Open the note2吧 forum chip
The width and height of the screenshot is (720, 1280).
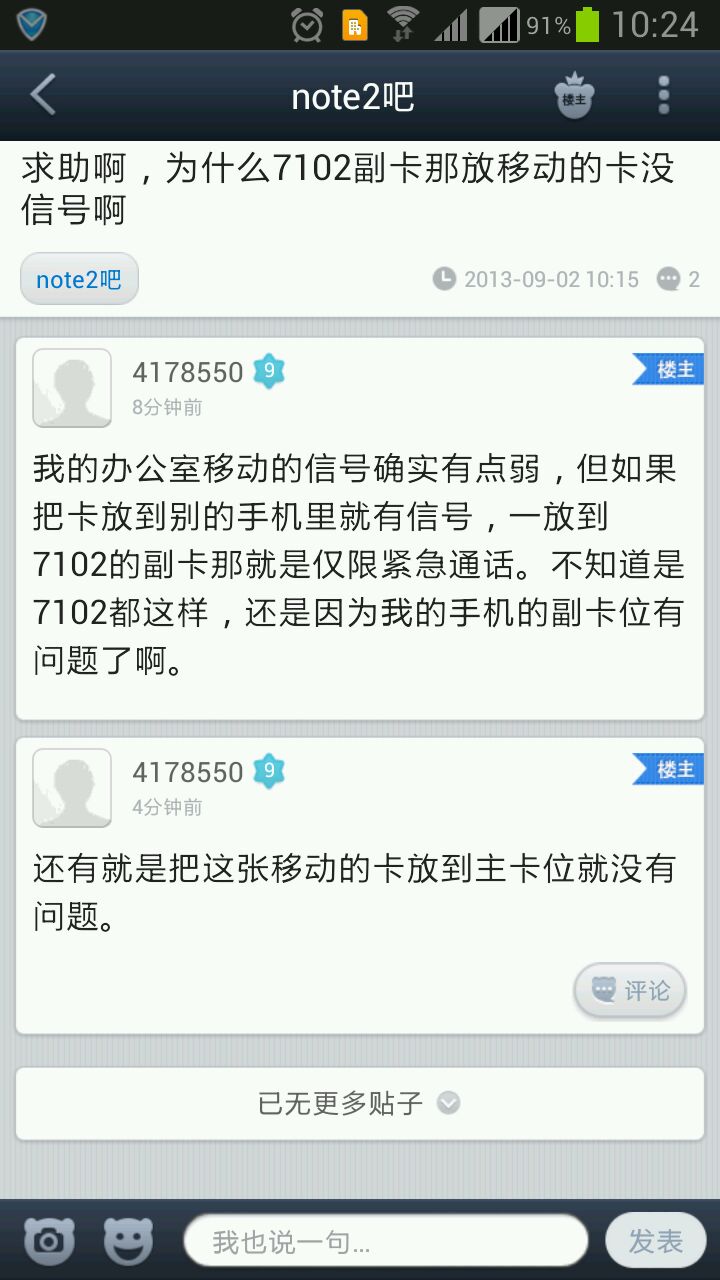pyautogui.click(x=79, y=279)
